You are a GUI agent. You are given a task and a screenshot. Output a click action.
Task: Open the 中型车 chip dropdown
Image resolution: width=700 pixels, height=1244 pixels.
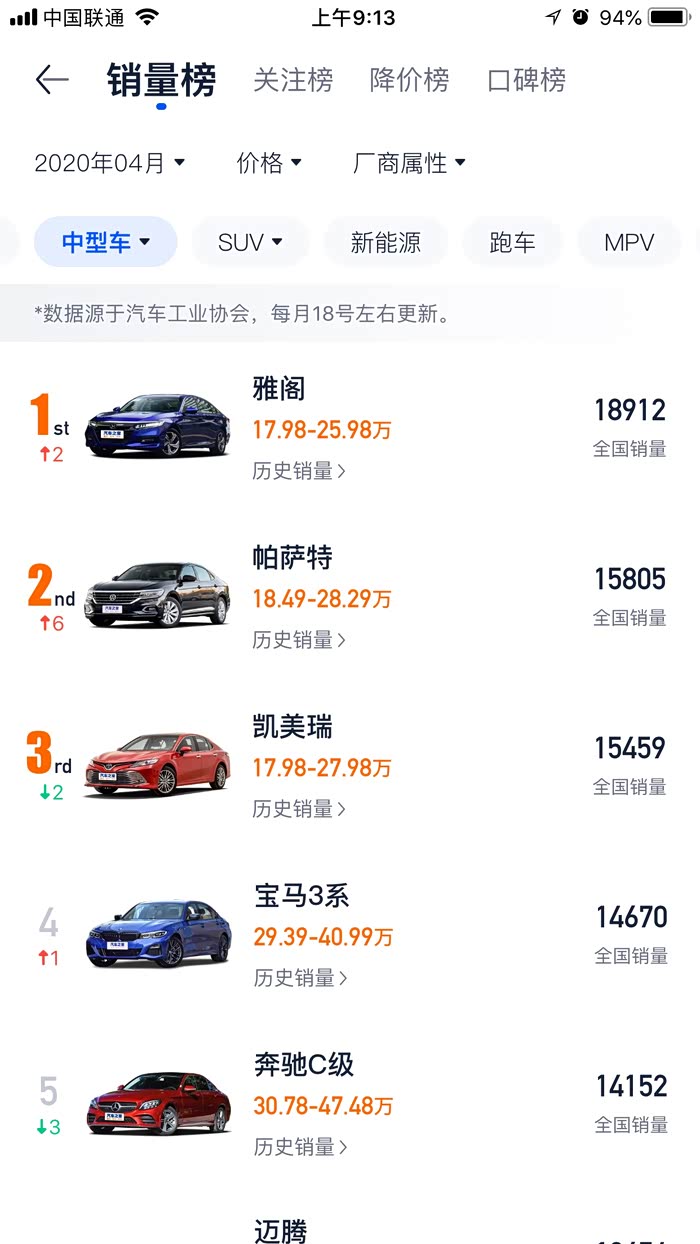click(105, 242)
